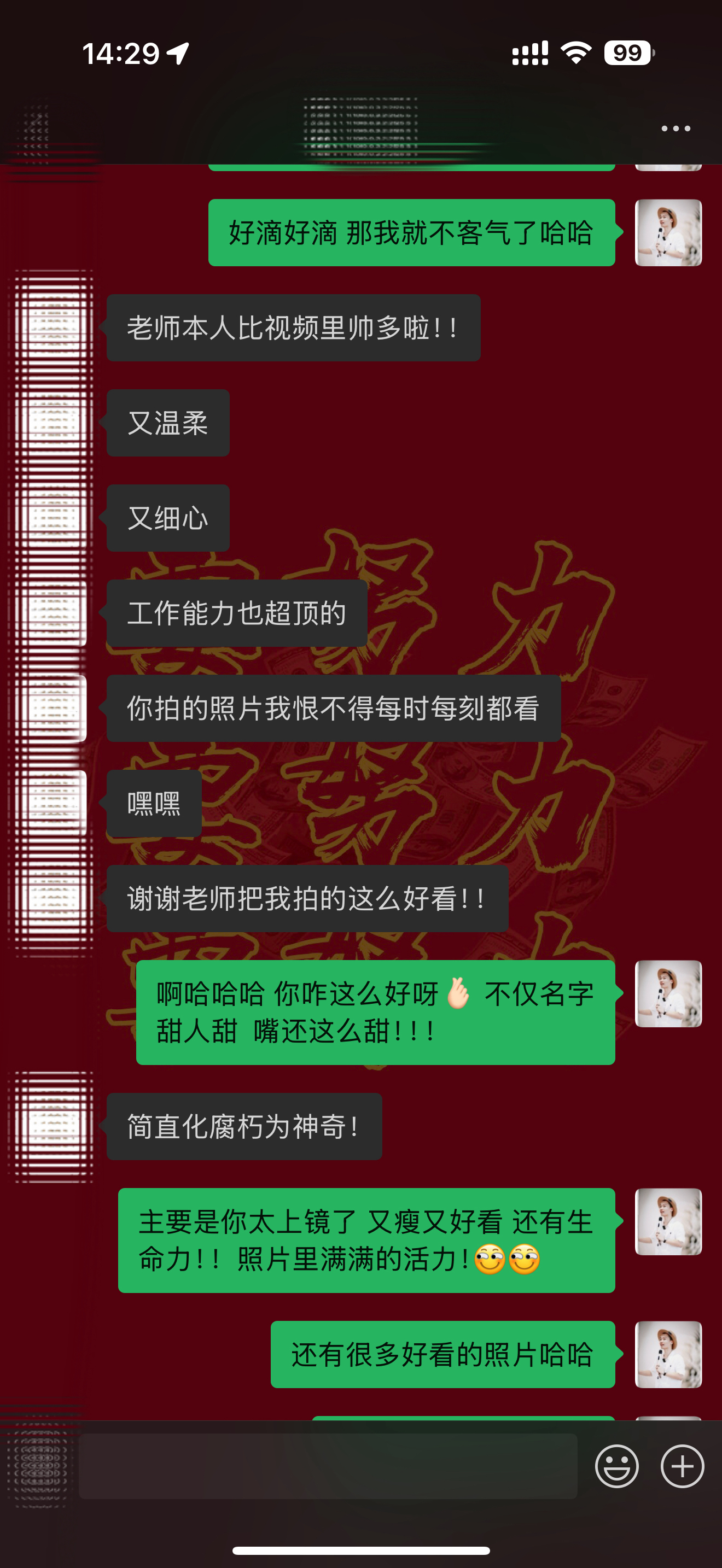Tap the message input field

point(328,1466)
